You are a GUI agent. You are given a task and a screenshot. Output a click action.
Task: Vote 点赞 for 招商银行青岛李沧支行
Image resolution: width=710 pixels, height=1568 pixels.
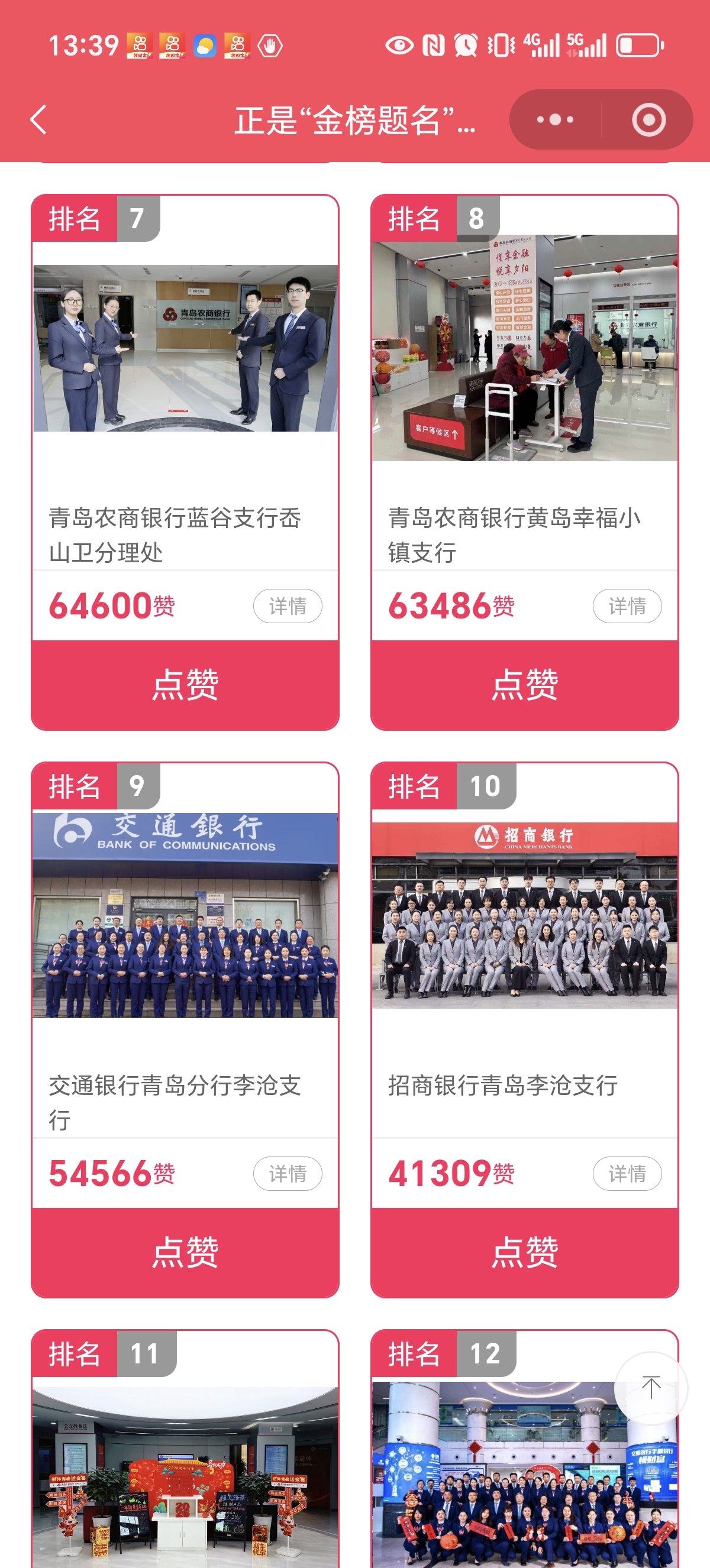524,1252
